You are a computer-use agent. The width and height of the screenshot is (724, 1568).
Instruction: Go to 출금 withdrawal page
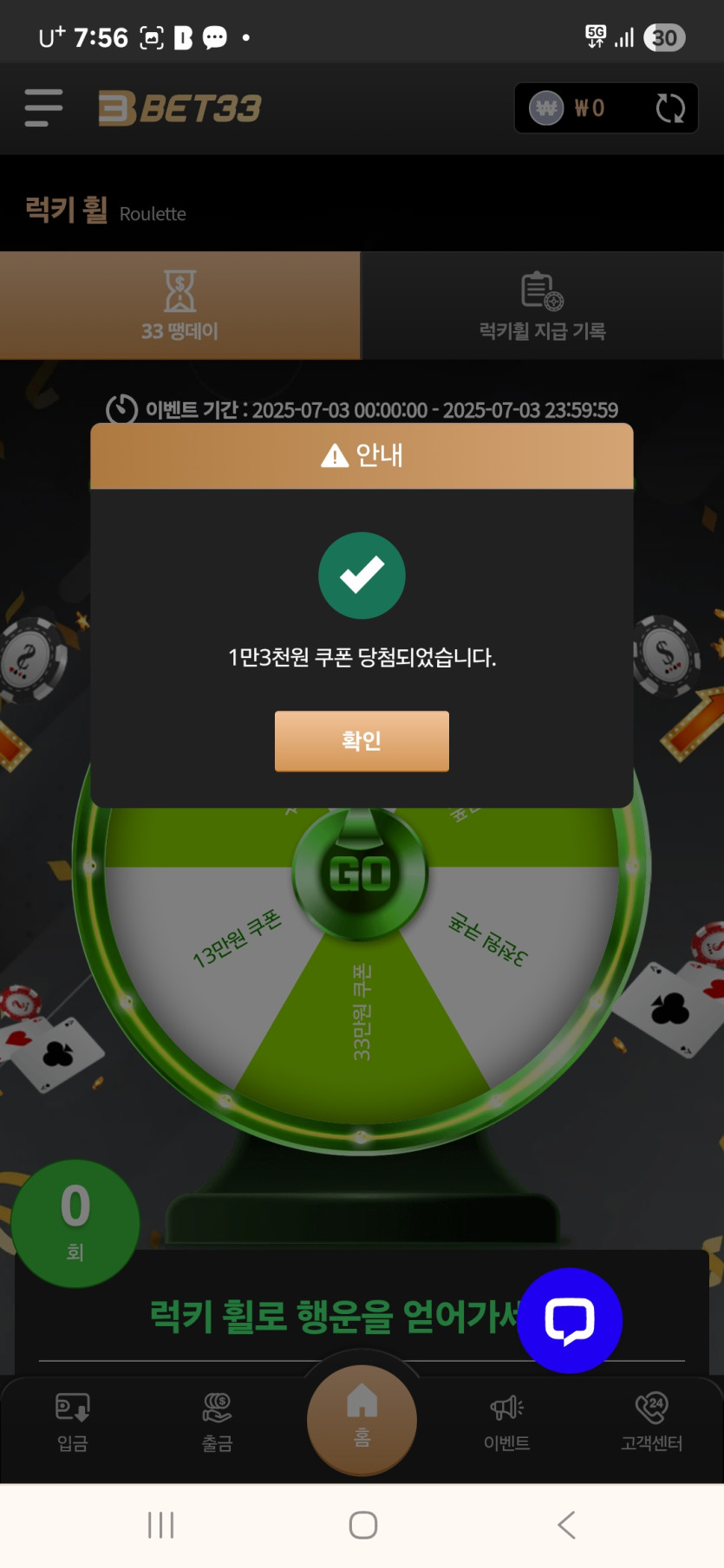tap(217, 1422)
